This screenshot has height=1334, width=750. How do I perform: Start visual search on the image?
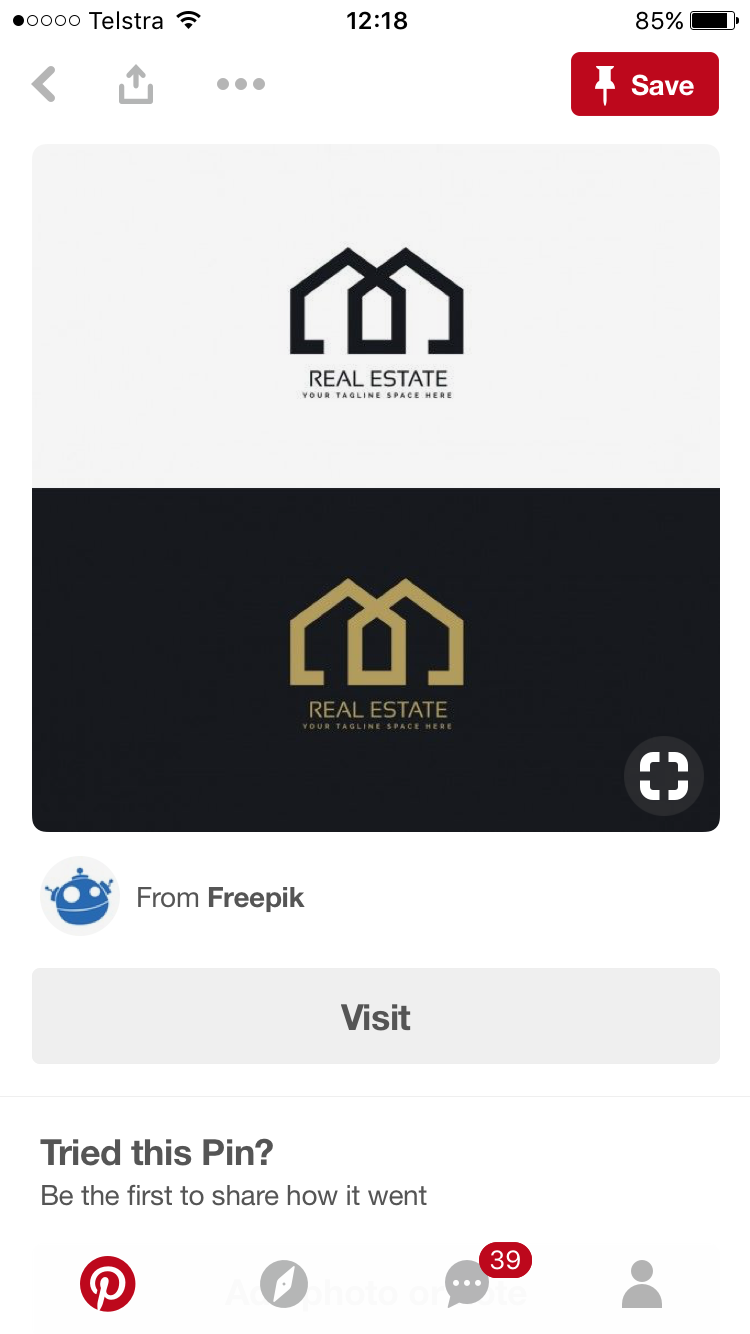click(664, 776)
